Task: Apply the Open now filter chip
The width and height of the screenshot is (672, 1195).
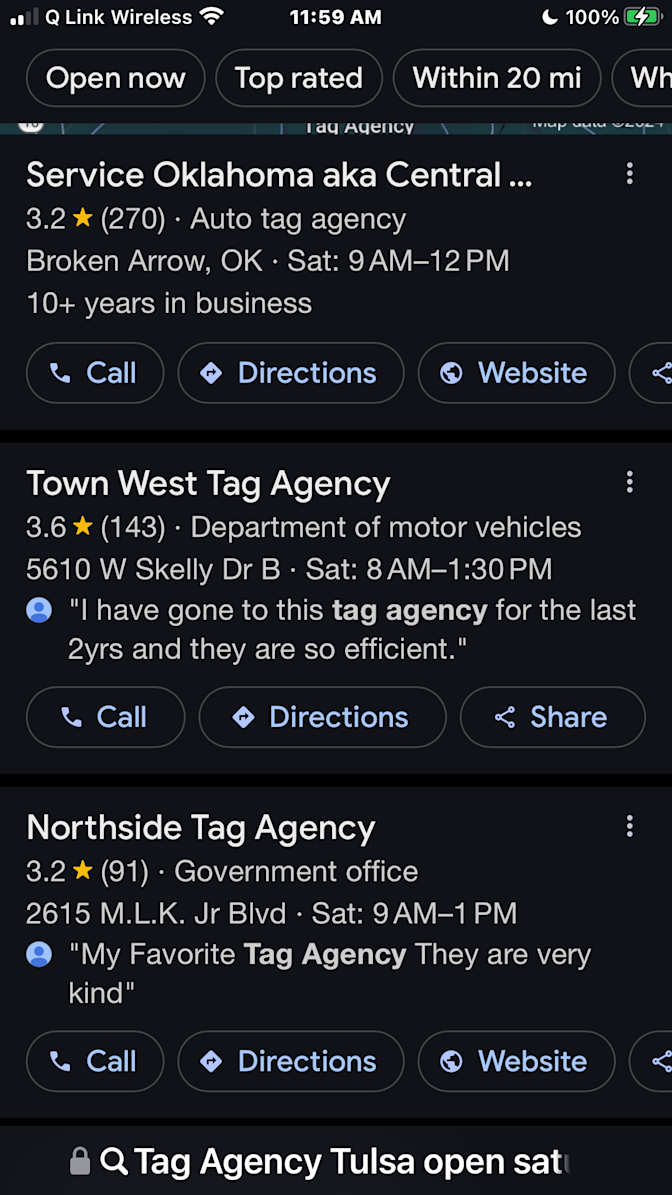Action: click(116, 78)
